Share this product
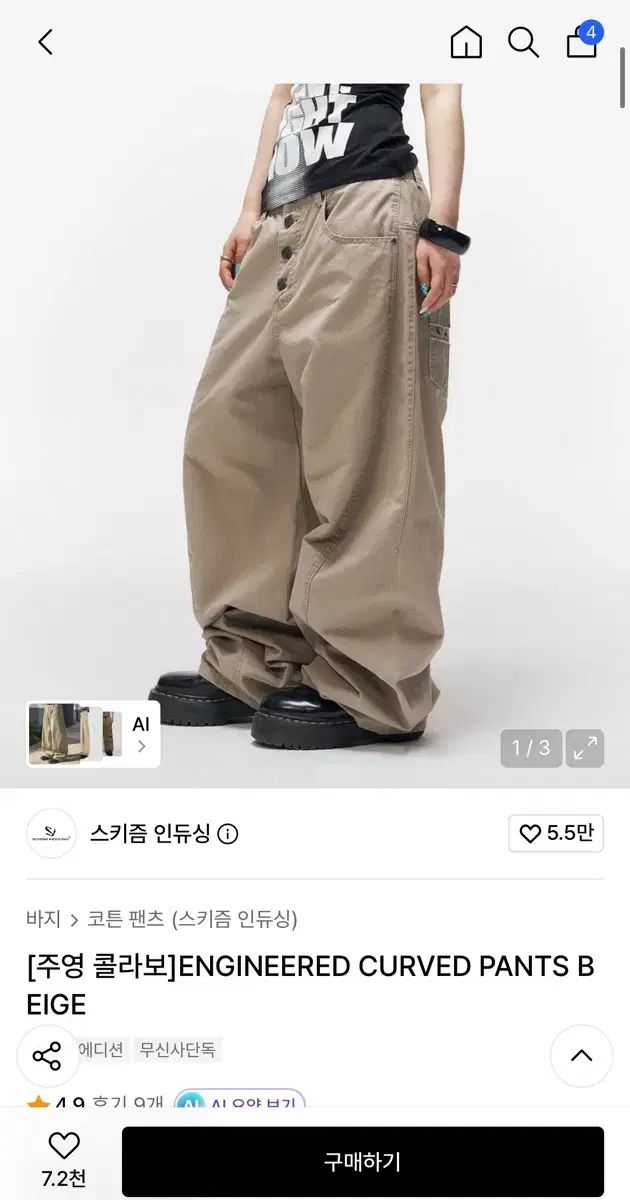The height and width of the screenshot is (1200, 630). pyautogui.click(x=47, y=1056)
